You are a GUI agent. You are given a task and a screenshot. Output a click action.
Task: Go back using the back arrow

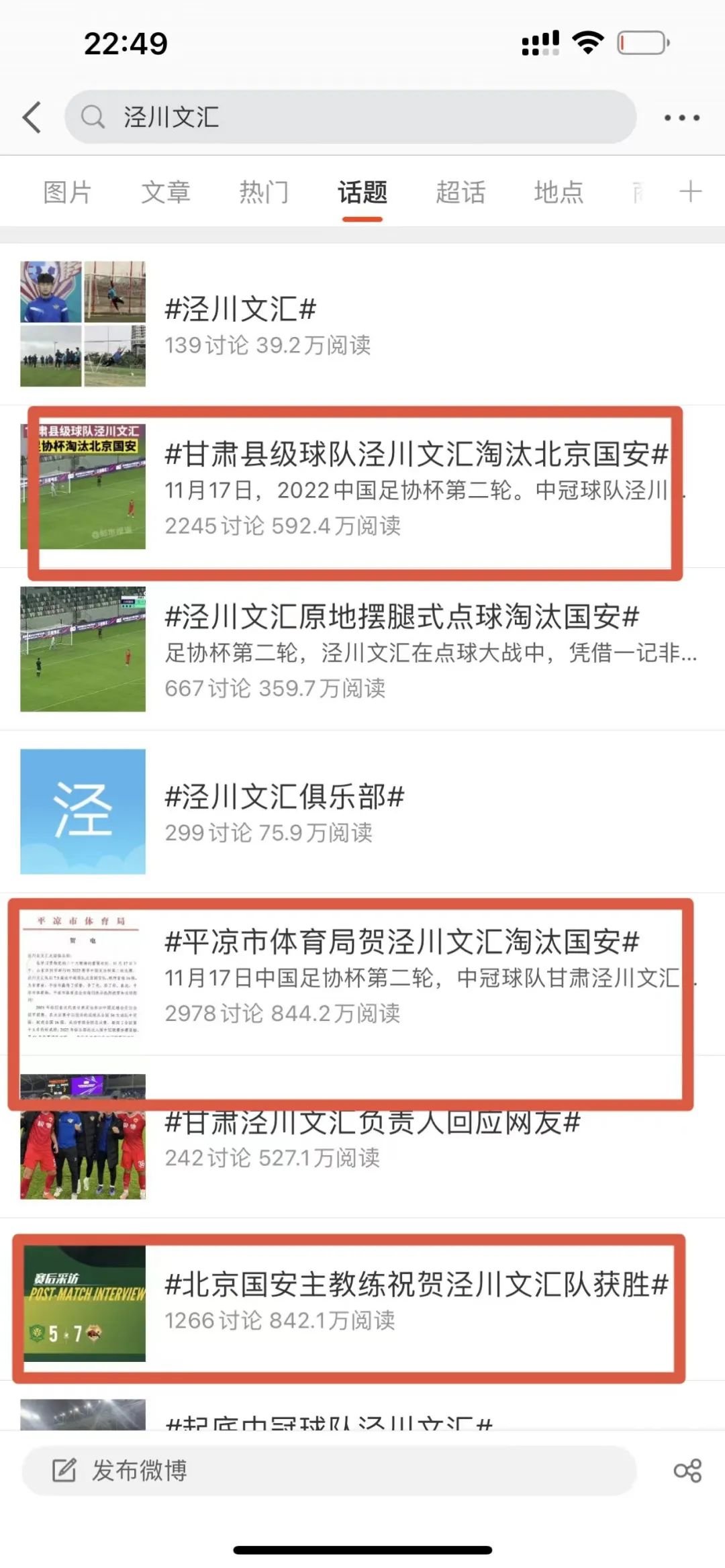tap(32, 117)
